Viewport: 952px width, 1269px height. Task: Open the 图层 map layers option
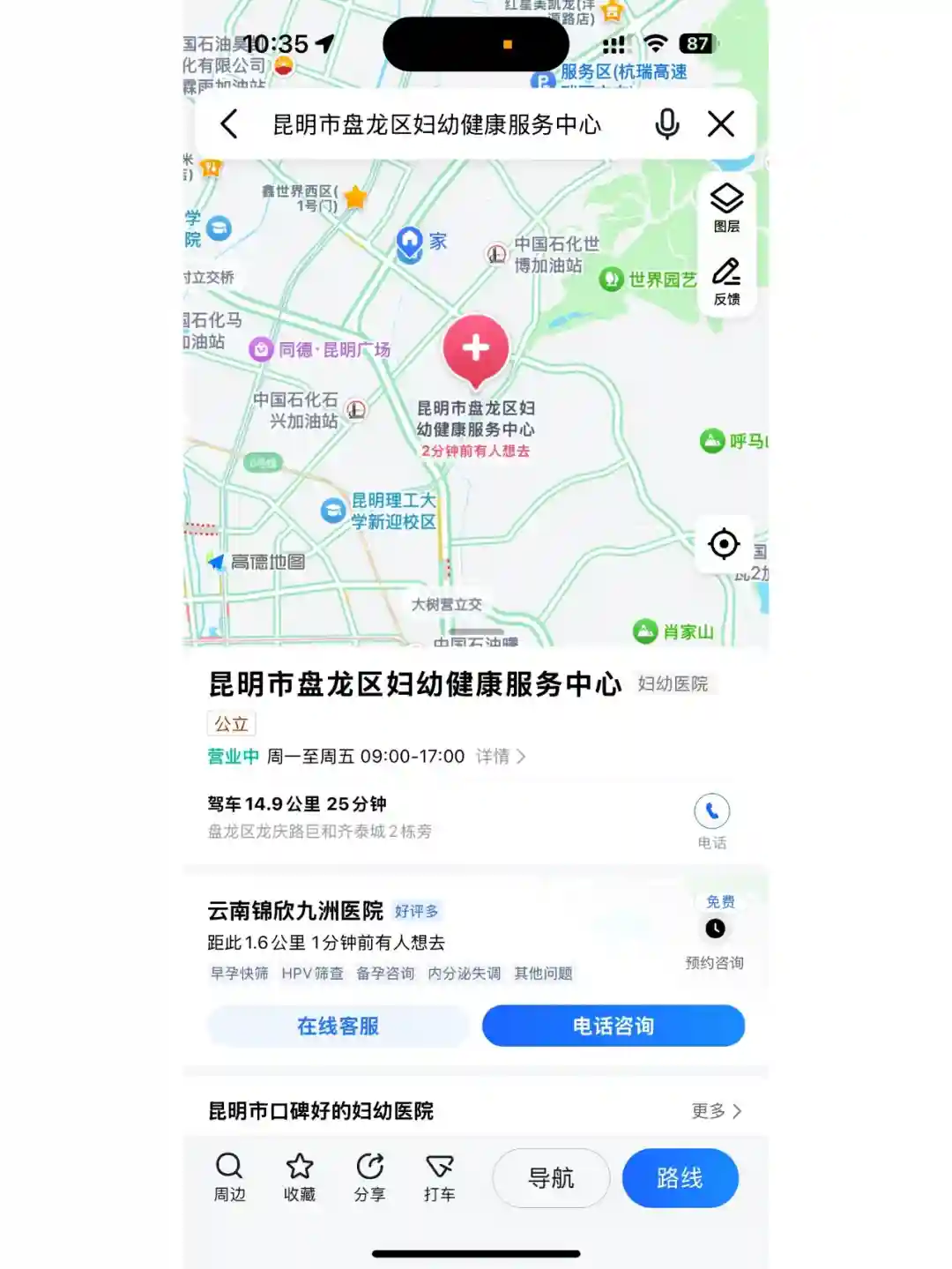726,207
